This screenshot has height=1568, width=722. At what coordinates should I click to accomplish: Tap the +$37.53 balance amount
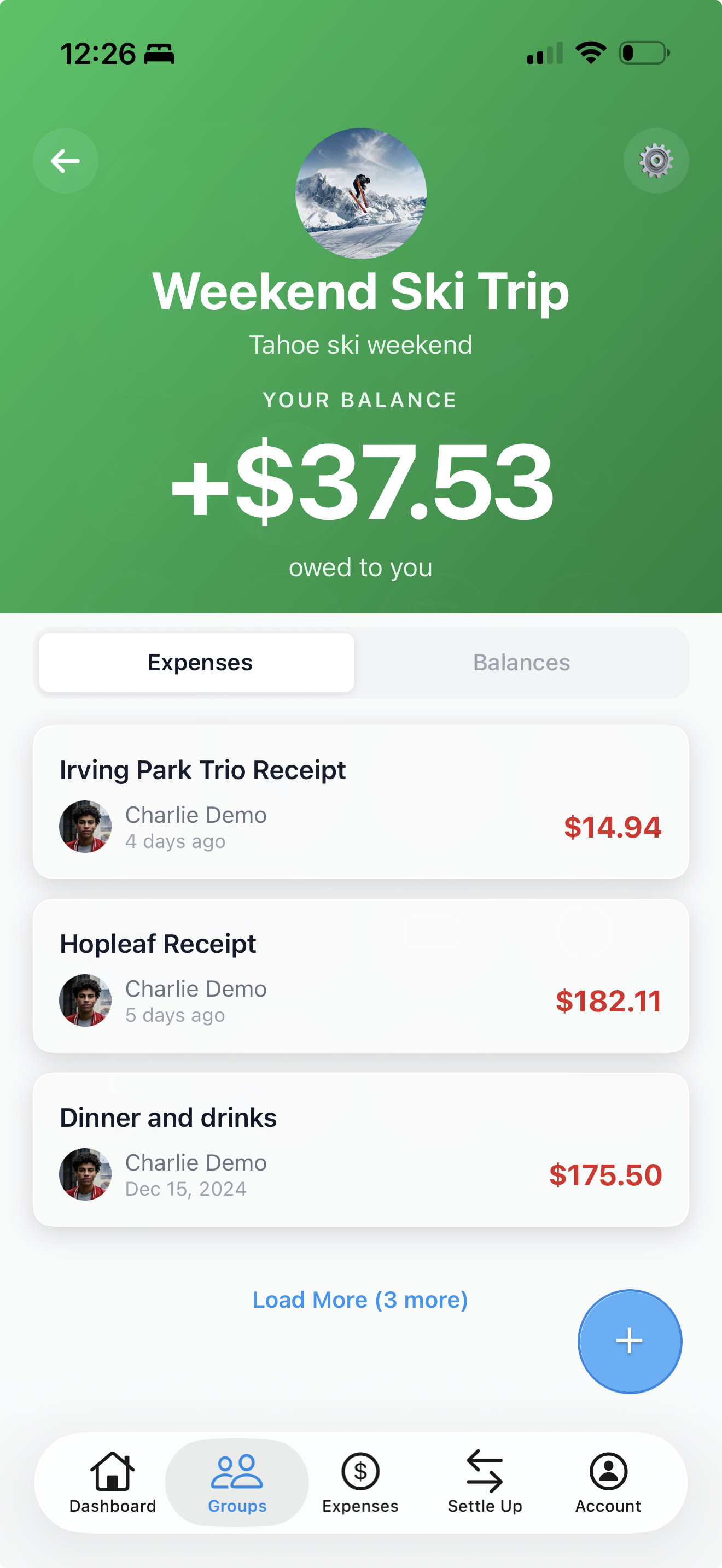pos(361,487)
